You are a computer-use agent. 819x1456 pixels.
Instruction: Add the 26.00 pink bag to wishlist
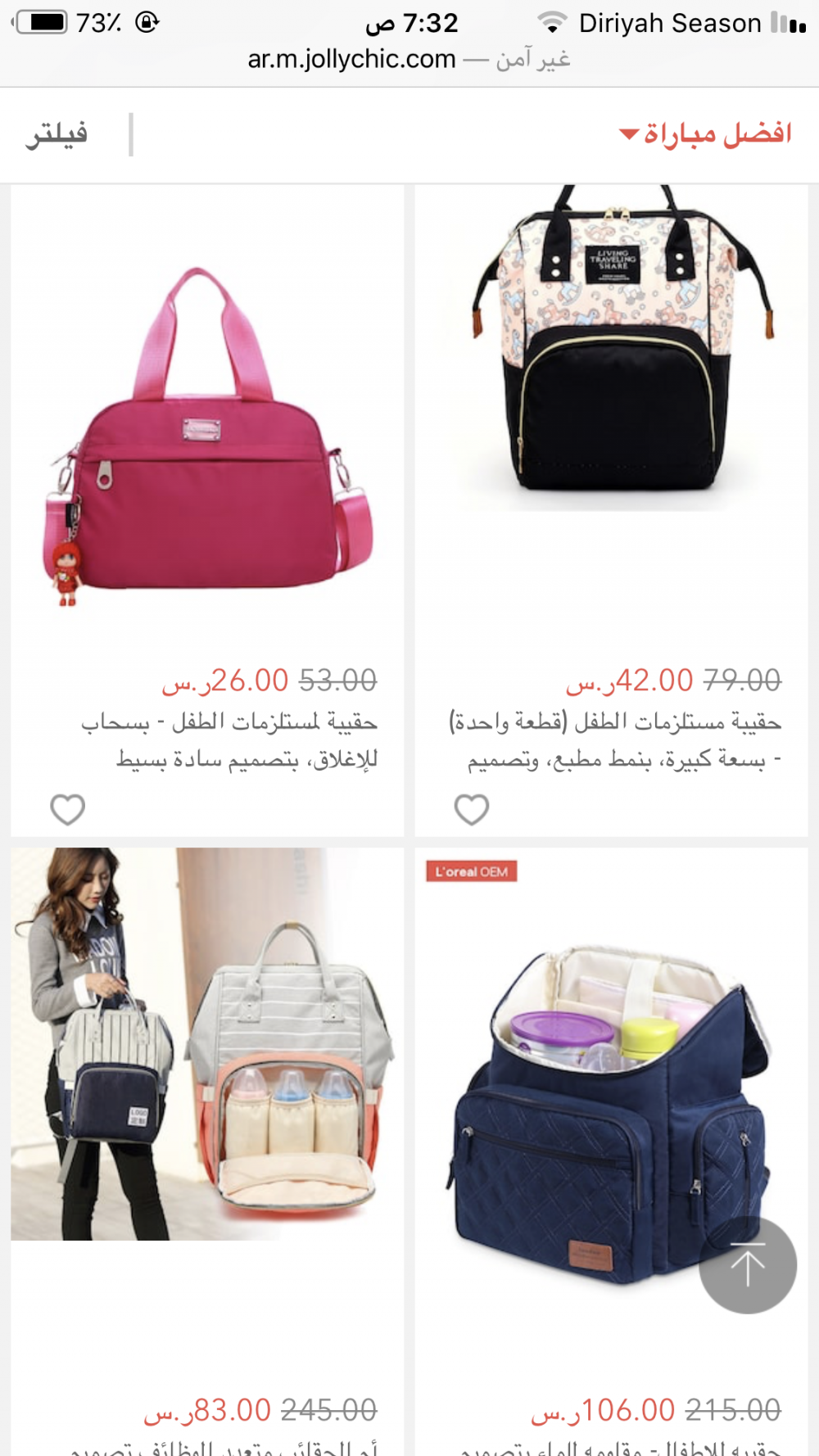[68, 810]
